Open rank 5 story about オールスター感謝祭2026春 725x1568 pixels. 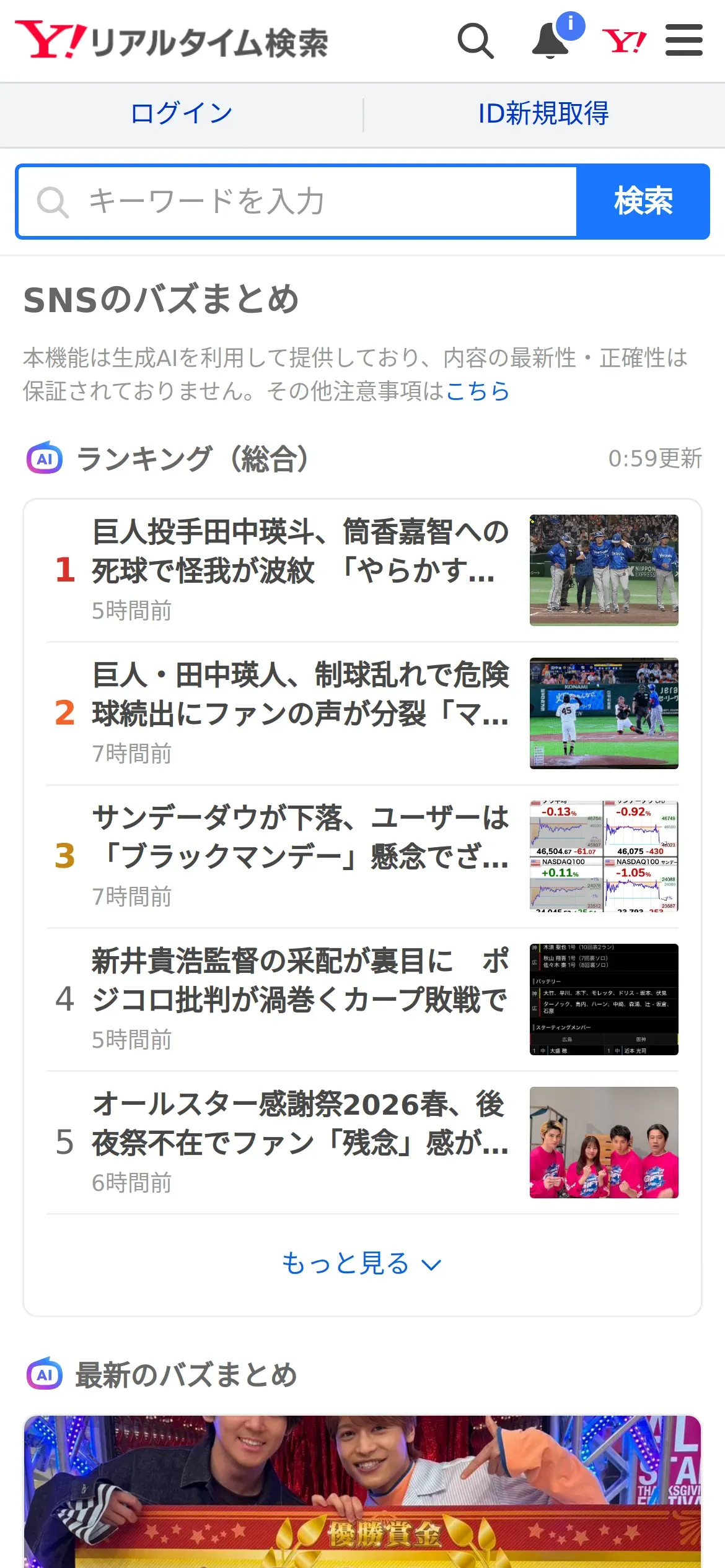click(362, 1143)
